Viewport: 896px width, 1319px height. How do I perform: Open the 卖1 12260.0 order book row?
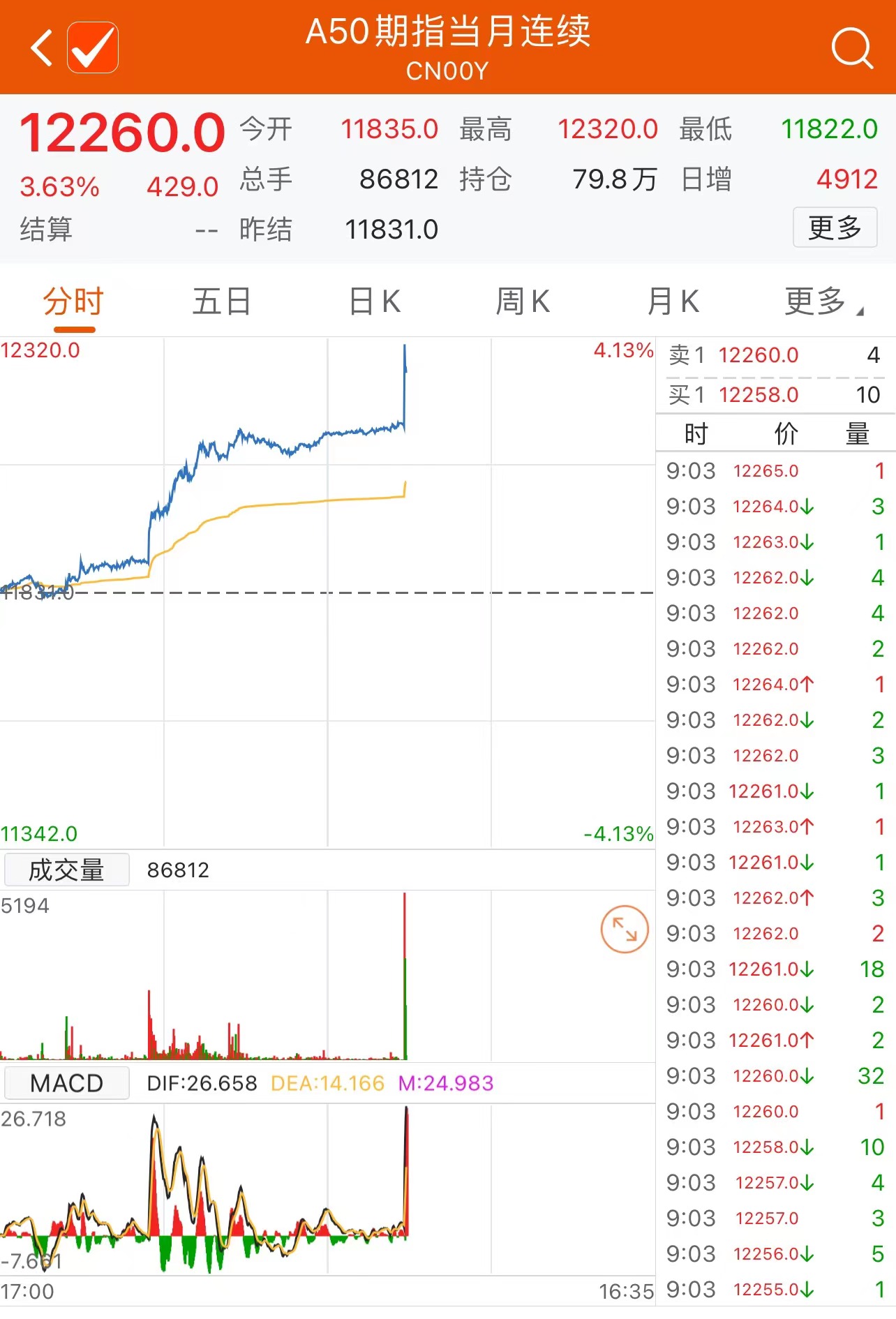[775, 355]
